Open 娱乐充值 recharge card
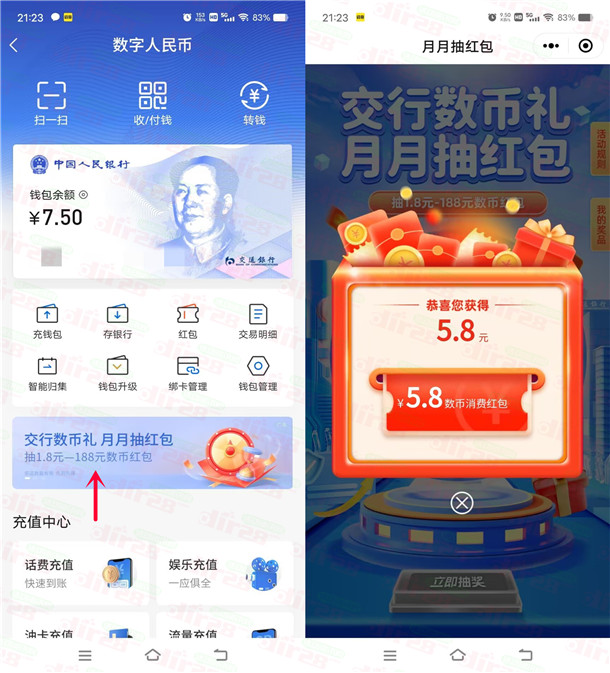Viewport: 610px width, 673px height. point(224,573)
